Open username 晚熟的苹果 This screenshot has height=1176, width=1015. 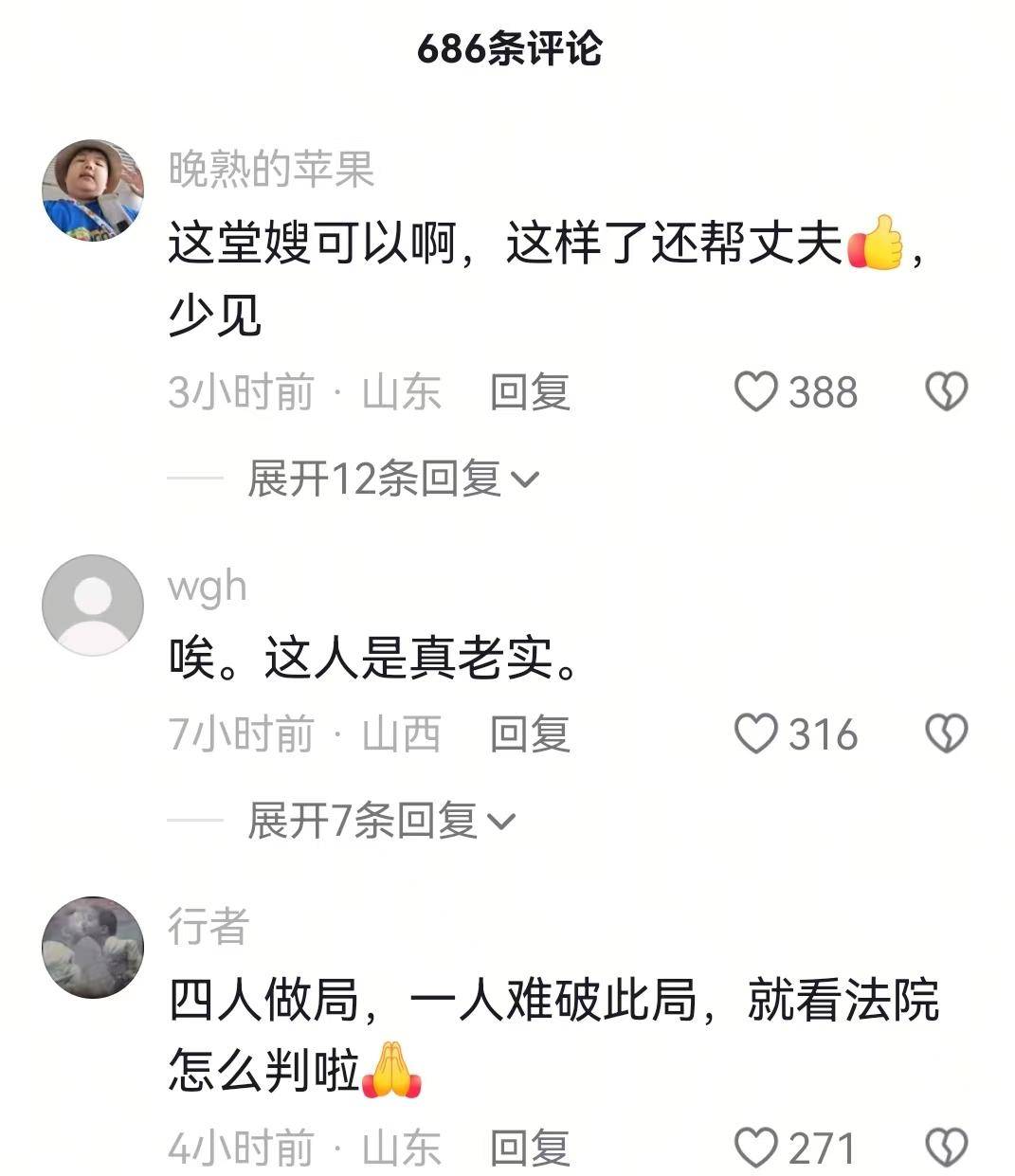(271, 169)
